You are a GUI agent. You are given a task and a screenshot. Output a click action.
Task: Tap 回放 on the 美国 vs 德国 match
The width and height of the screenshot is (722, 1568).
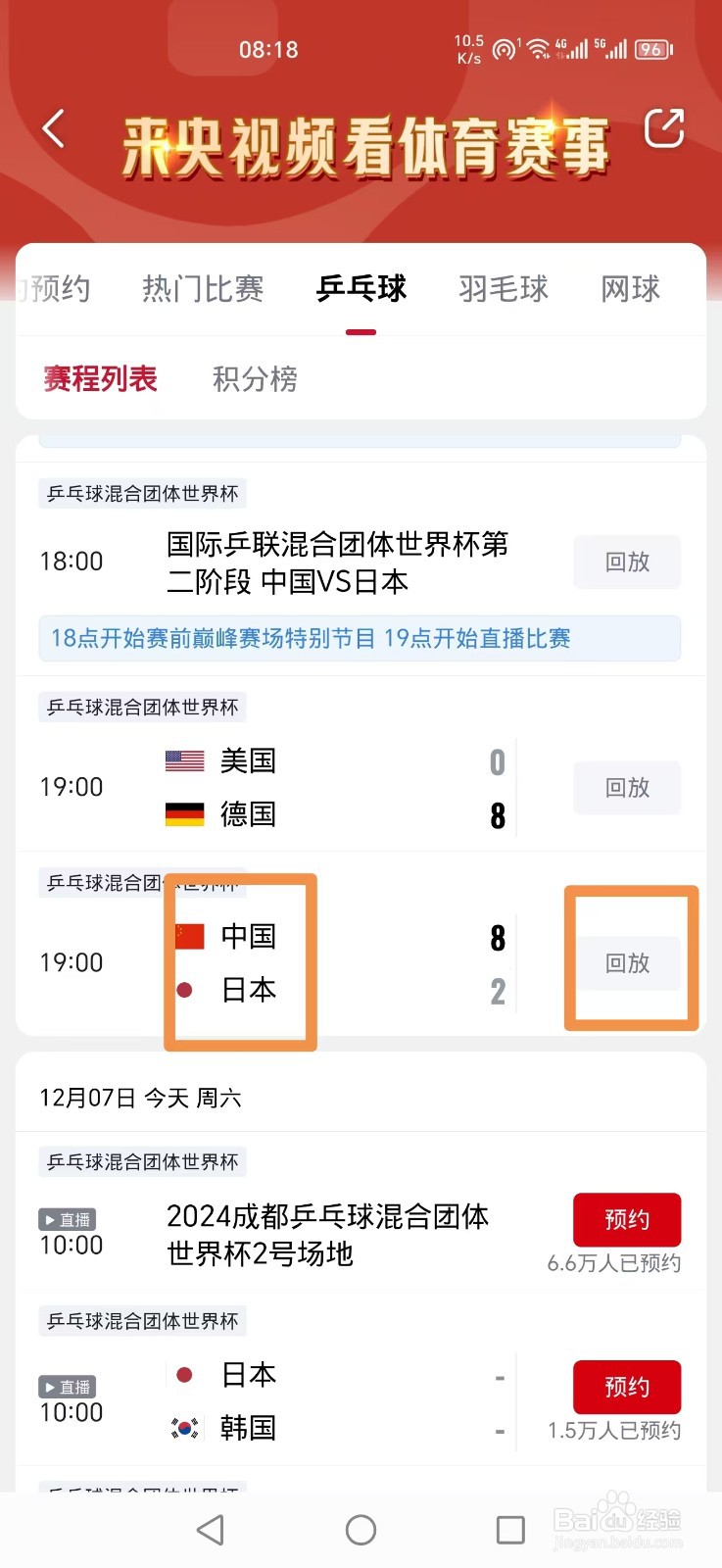pos(626,787)
